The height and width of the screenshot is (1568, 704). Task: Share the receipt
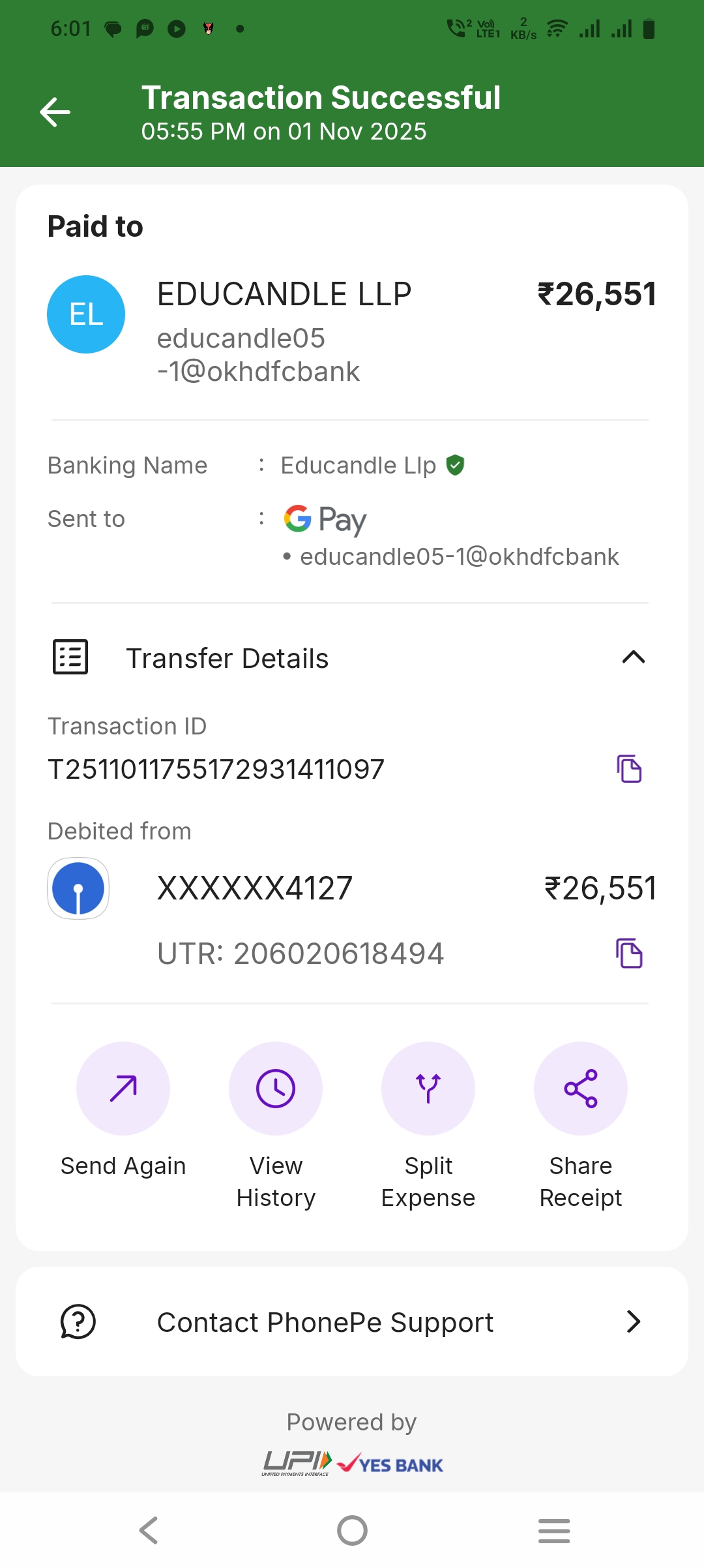pos(581,1089)
